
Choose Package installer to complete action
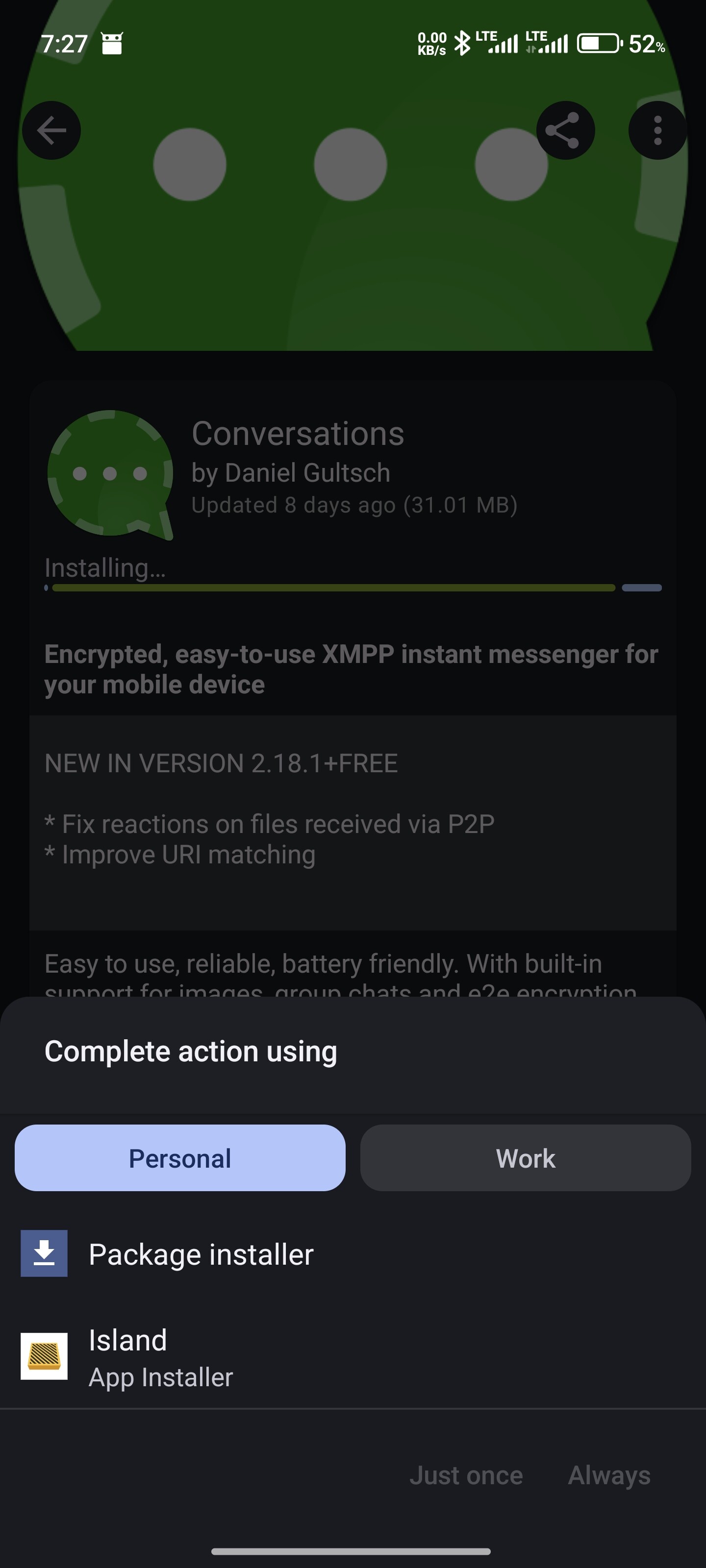pyautogui.click(x=353, y=1254)
